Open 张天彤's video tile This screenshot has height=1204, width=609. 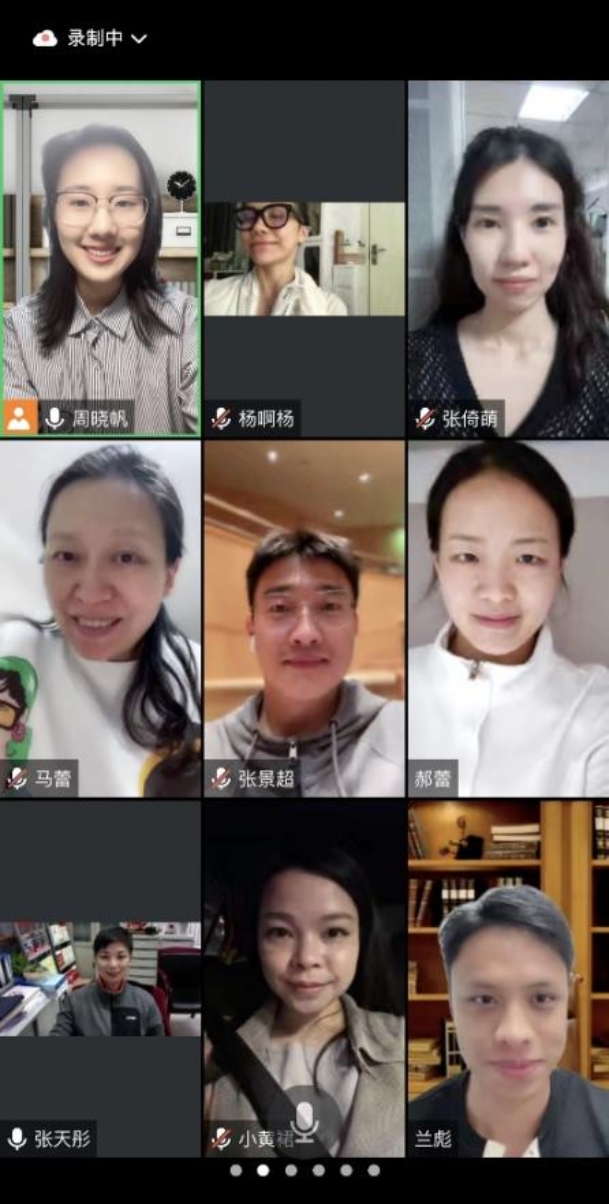point(100,978)
